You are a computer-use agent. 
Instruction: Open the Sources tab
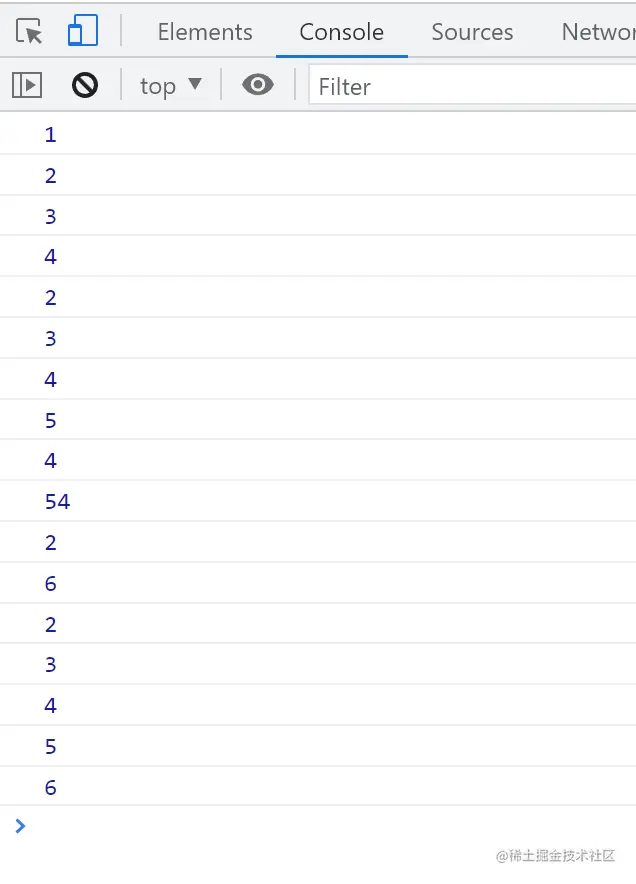[472, 32]
